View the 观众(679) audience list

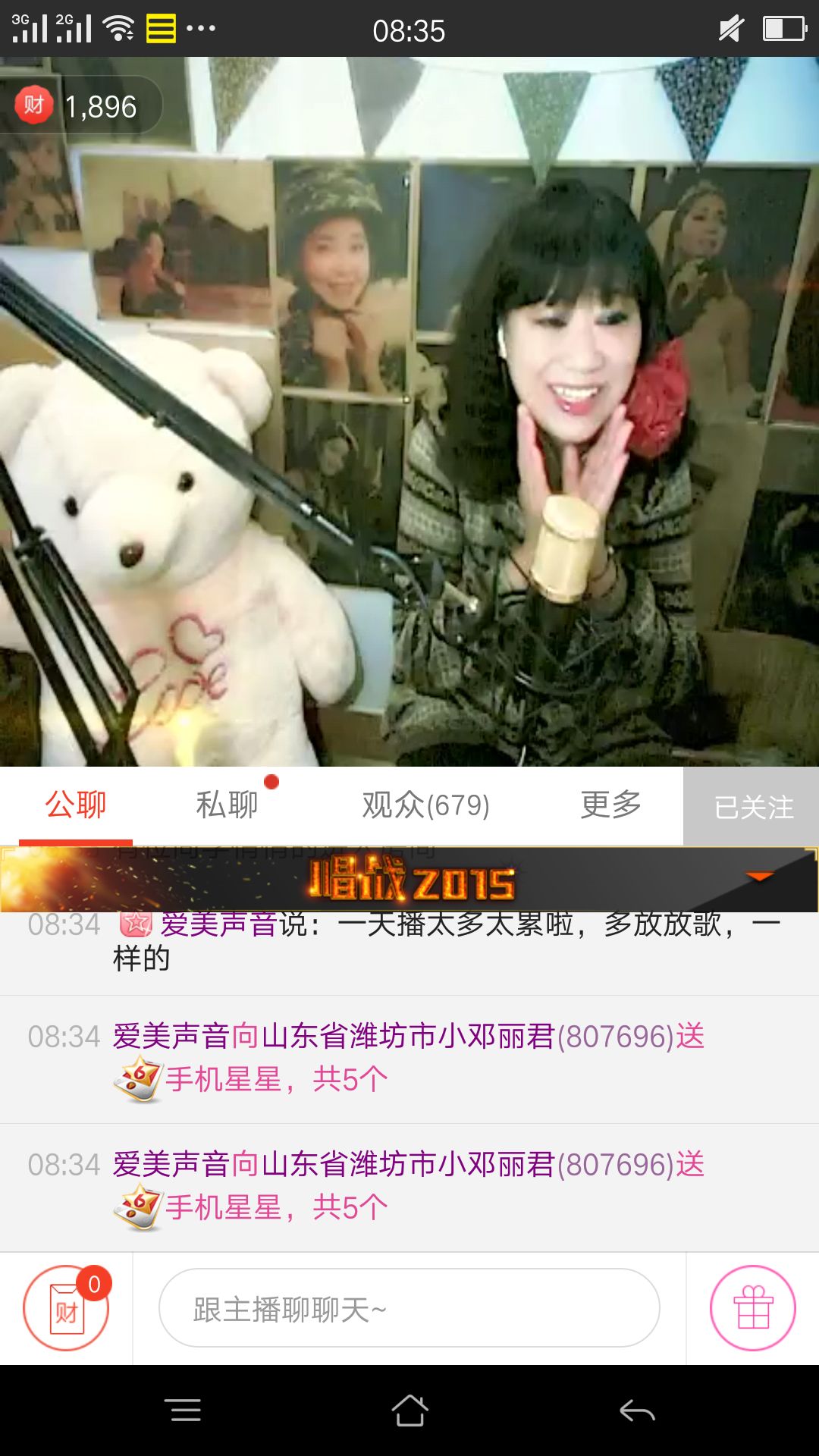coord(425,805)
